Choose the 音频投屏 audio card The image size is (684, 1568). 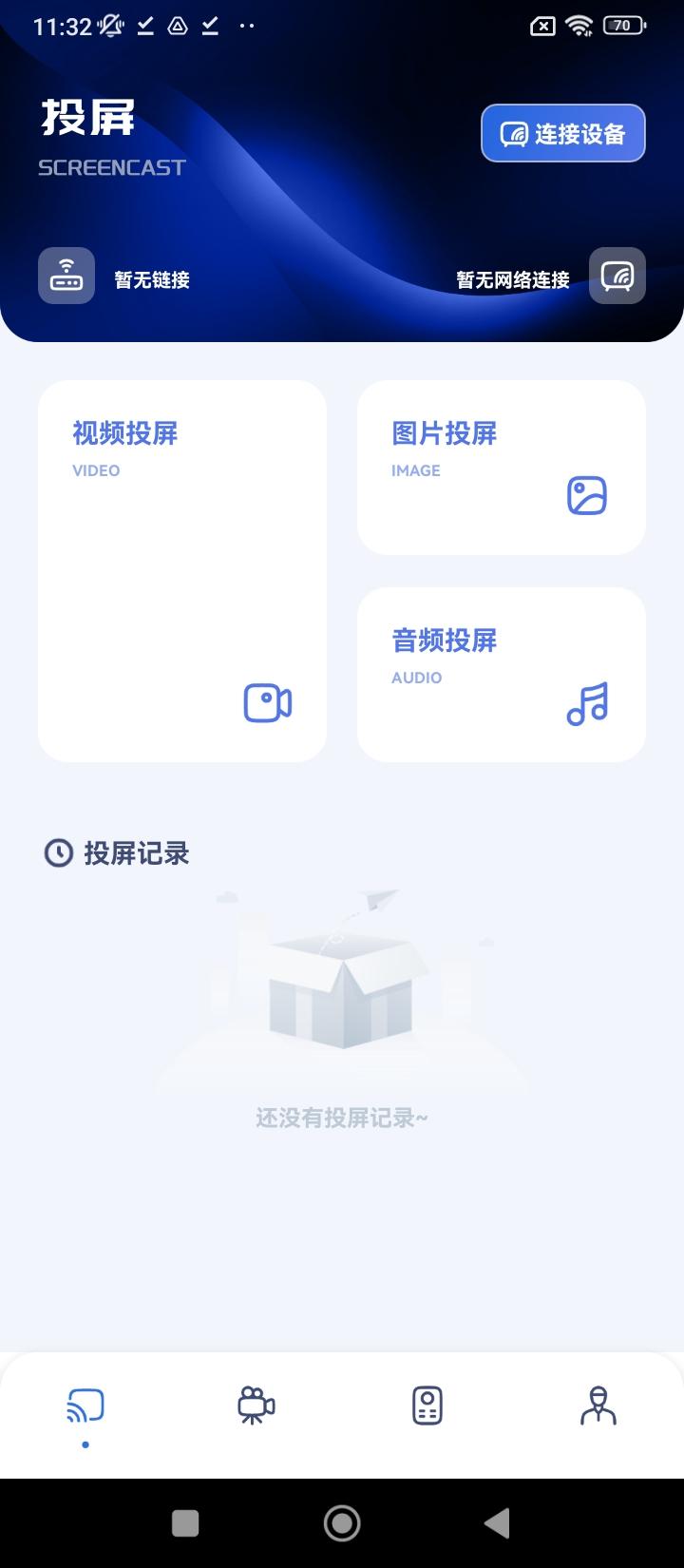[502, 674]
